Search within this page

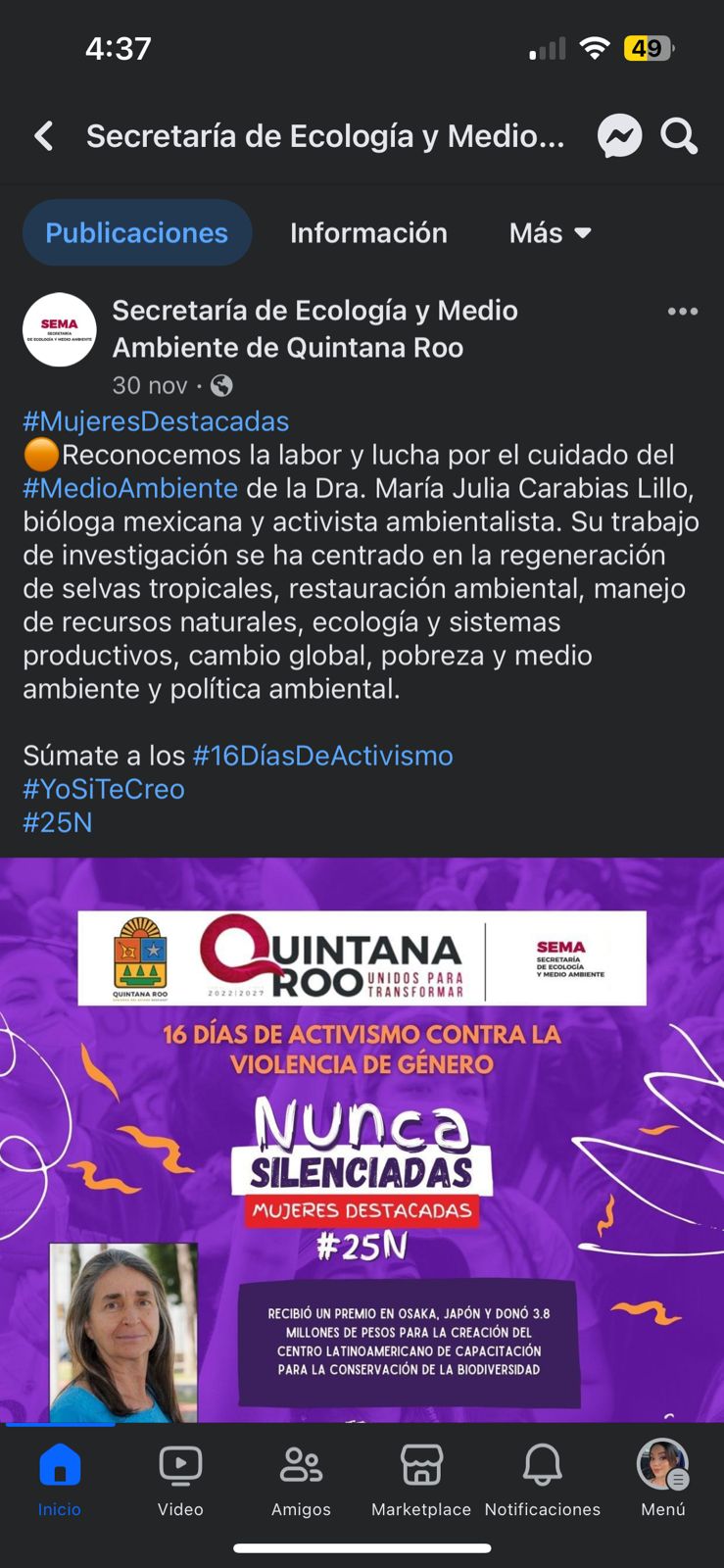tap(679, 136)
